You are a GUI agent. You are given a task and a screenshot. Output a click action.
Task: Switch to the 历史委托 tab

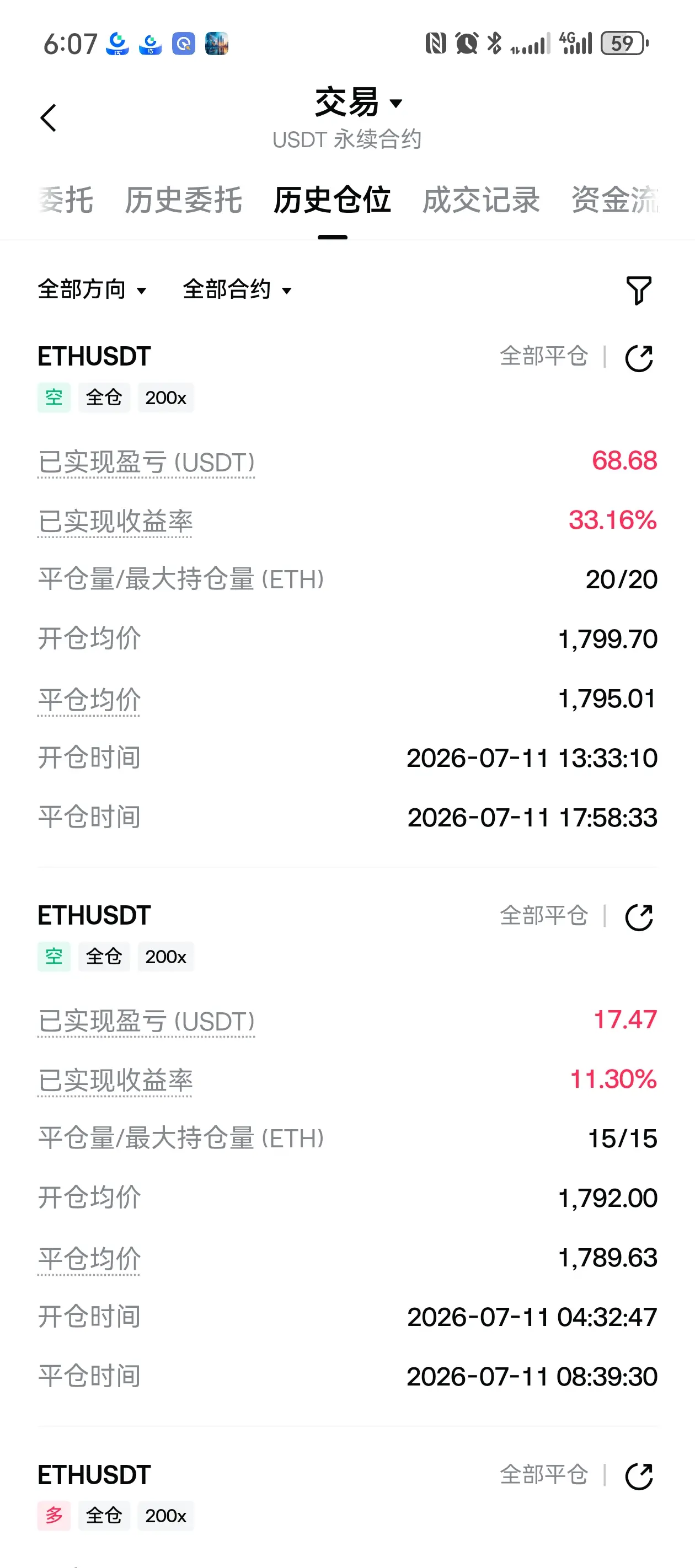(183, 200)
